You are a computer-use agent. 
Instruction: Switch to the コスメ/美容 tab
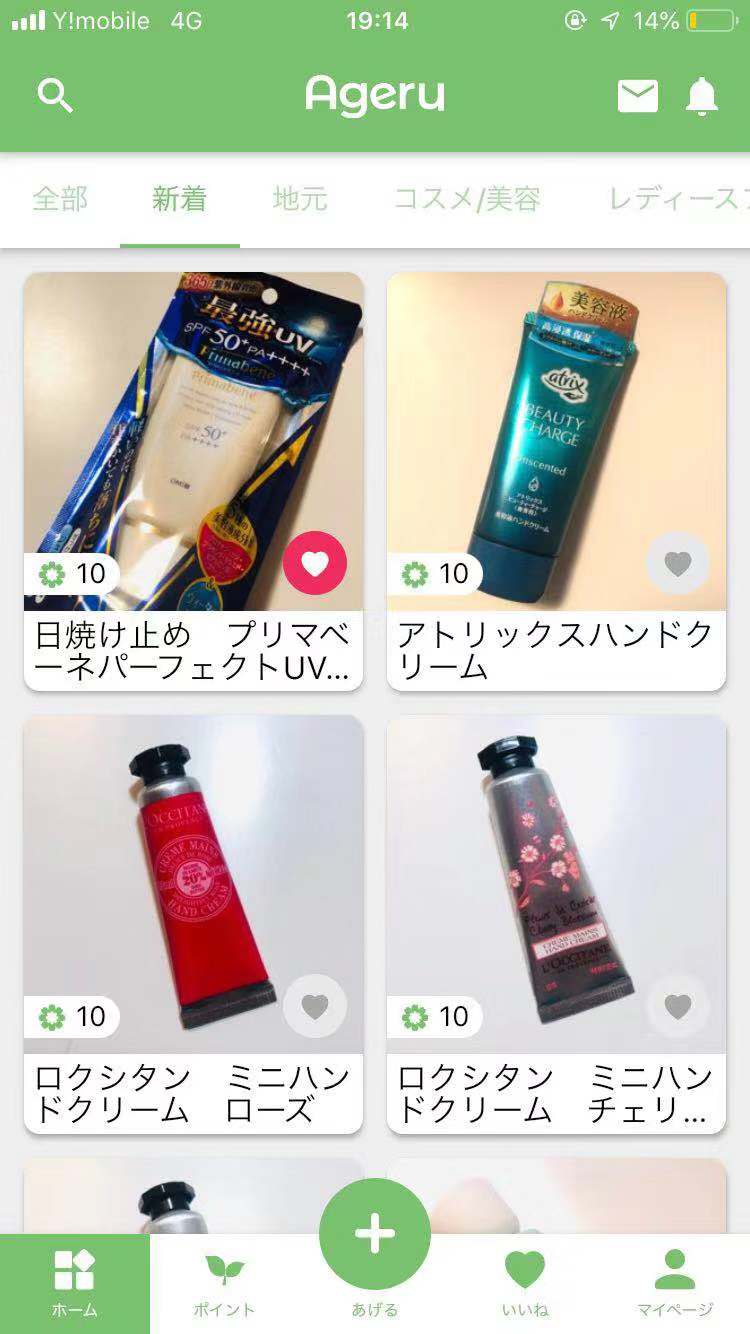pyautogui.click(x=467, y=199)
